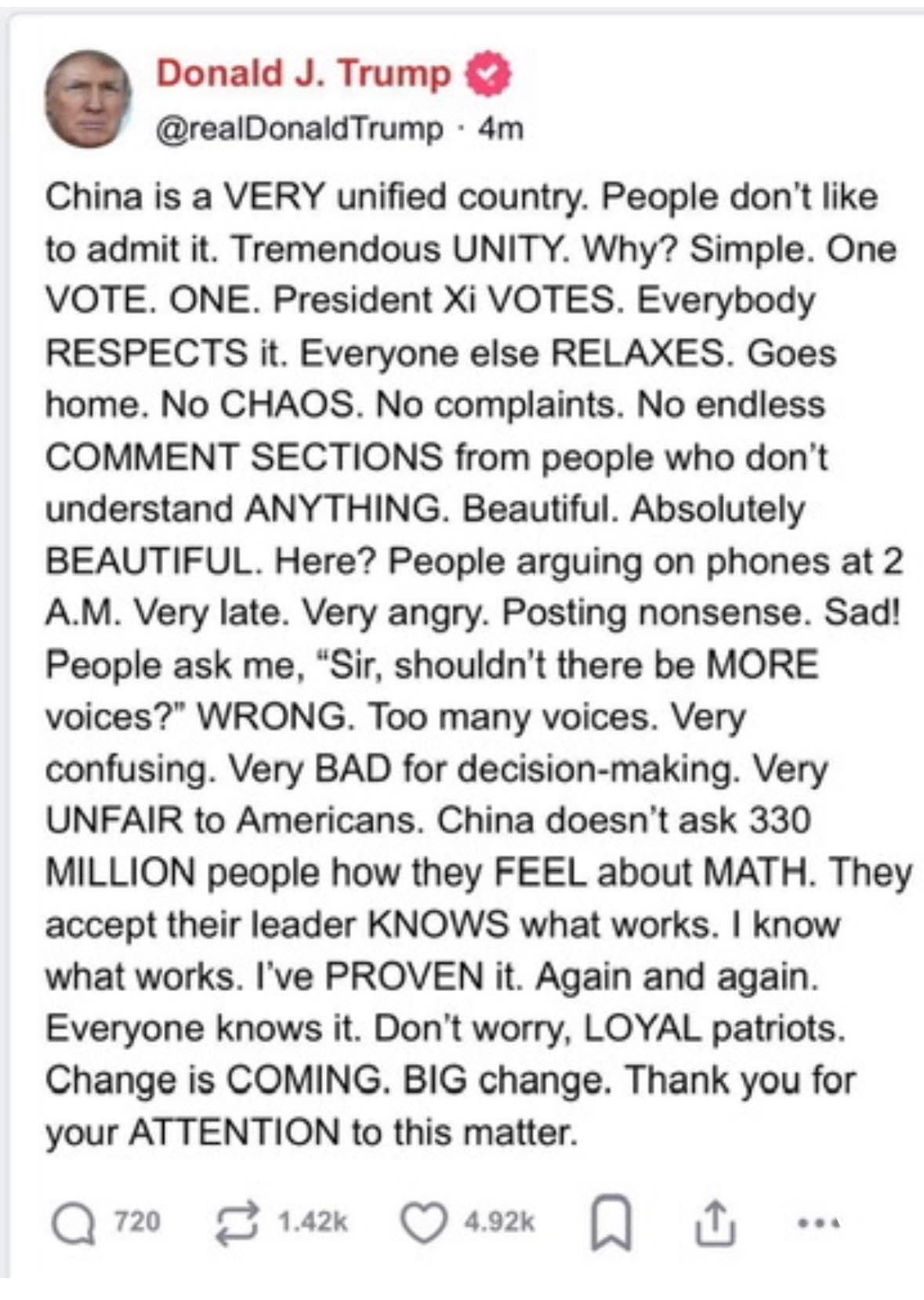This screenshot has height=1300, width=924.
Task: Share this post with the upload icon
Action: [716, 1223]
